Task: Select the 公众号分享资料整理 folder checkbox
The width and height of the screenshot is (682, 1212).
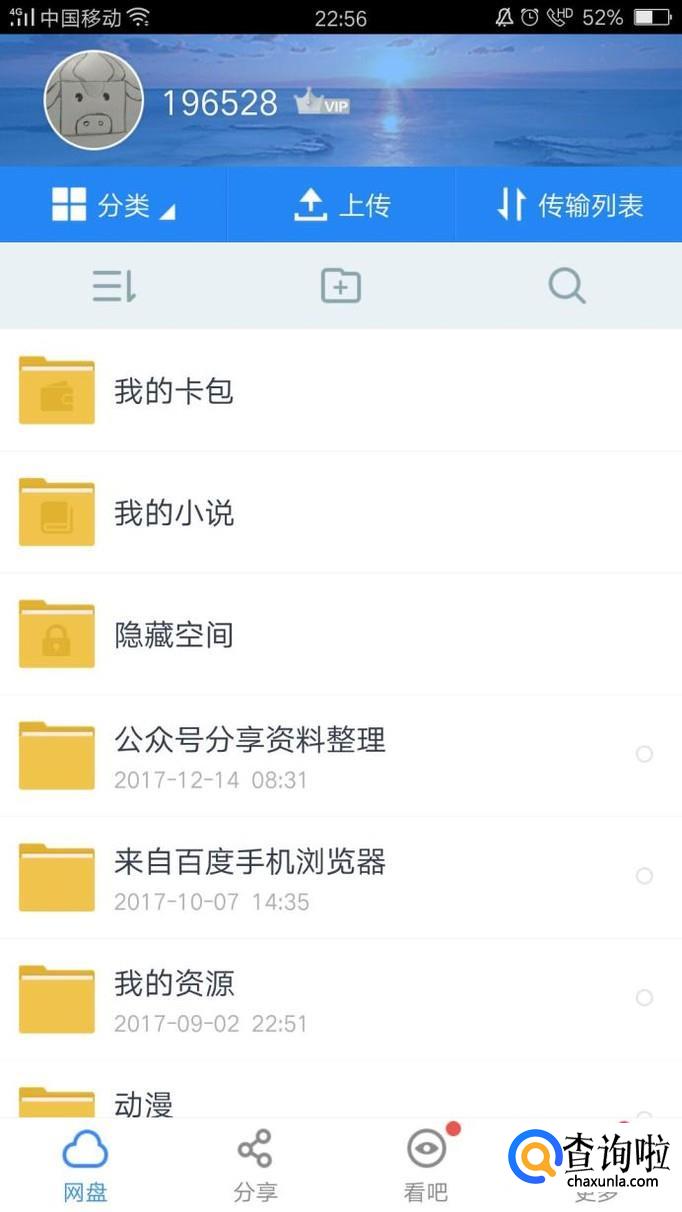Action: coord(645,754)
